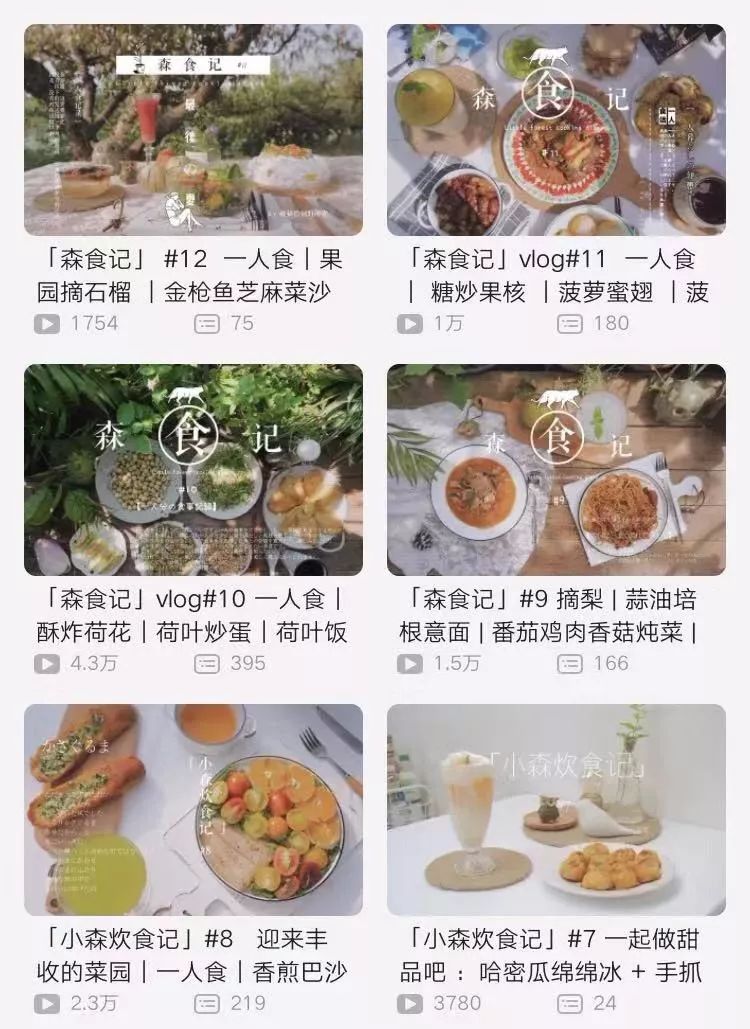Select the 小森炊食记 #7 哈密瓜绵绵冰 video
The width and height of the screenshot is (750, 1029).
[556, 809]
